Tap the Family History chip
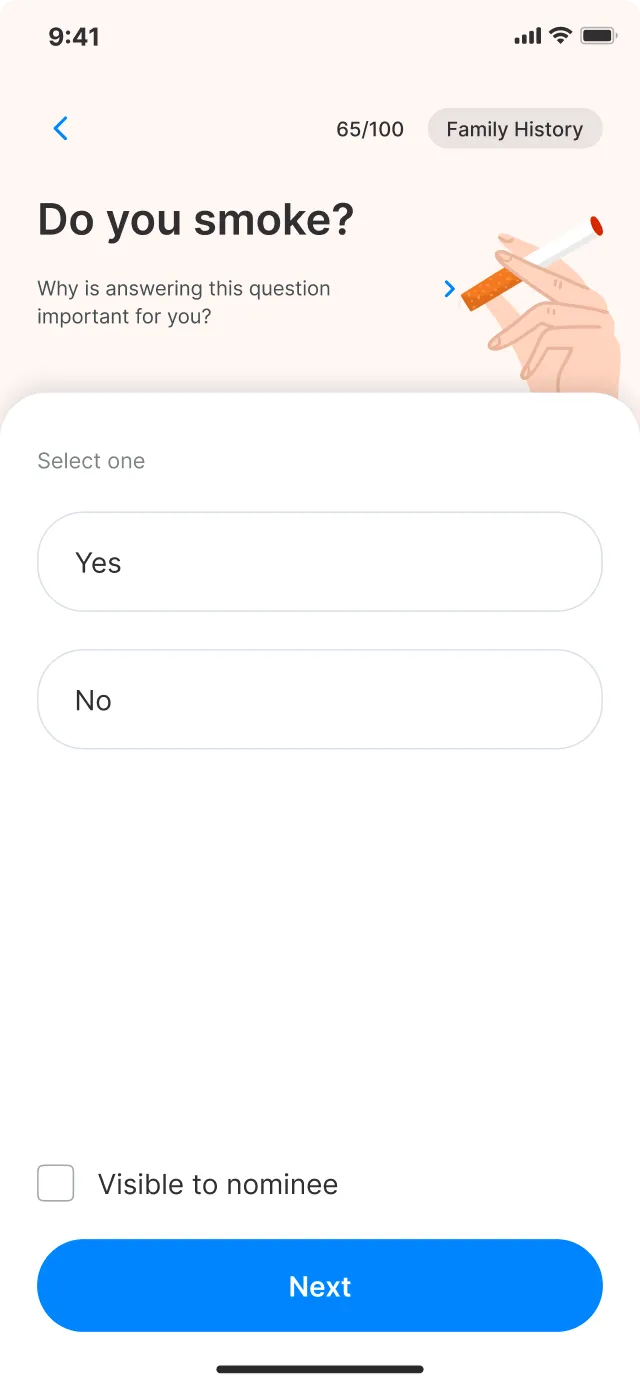The height and width of the screenshot is (1386, 640). [515, 129]
